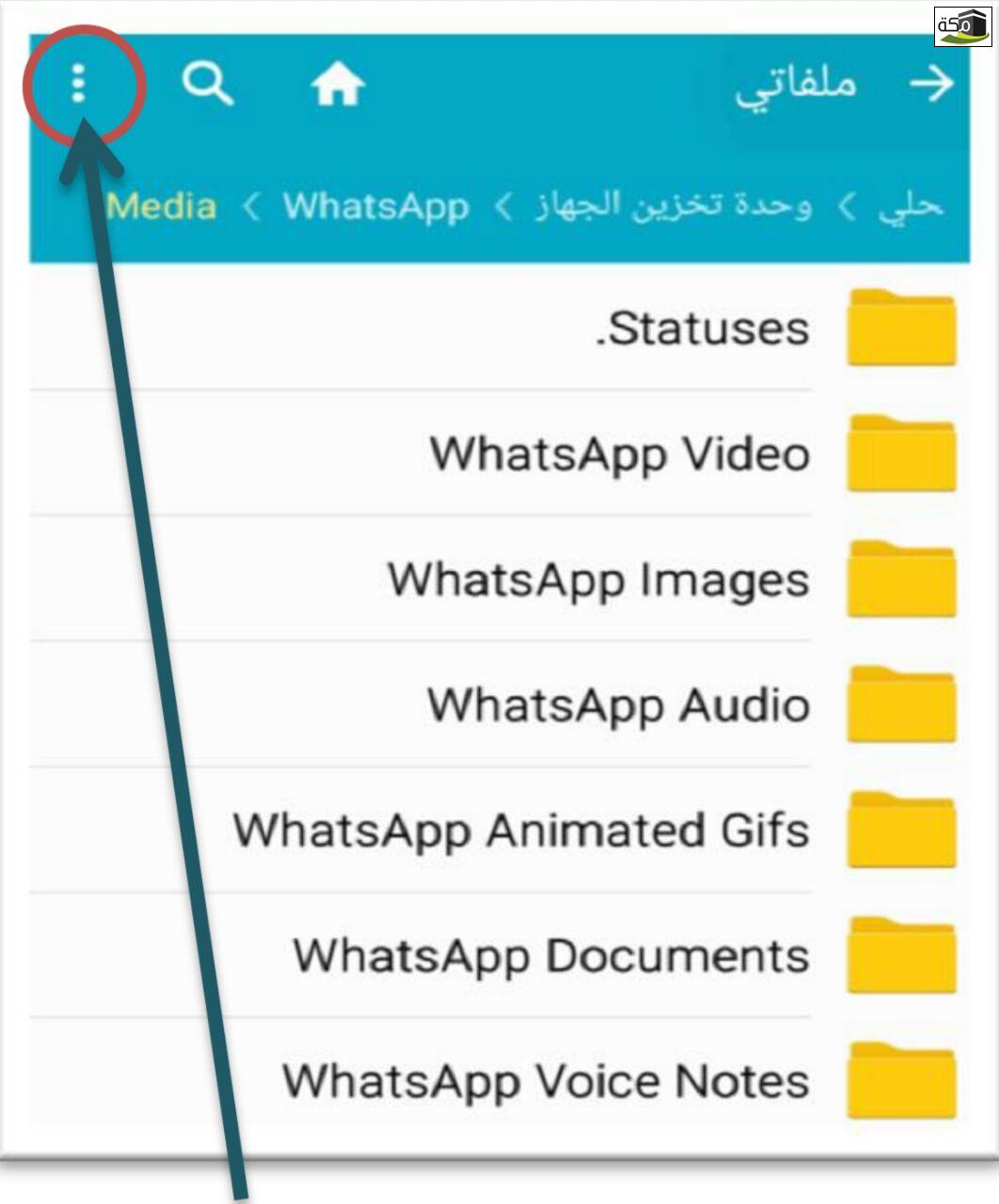Viewport: 999px width, 1204px height.
Task: Open the WhatsApp Images folder
Action: tap(598, 579)
